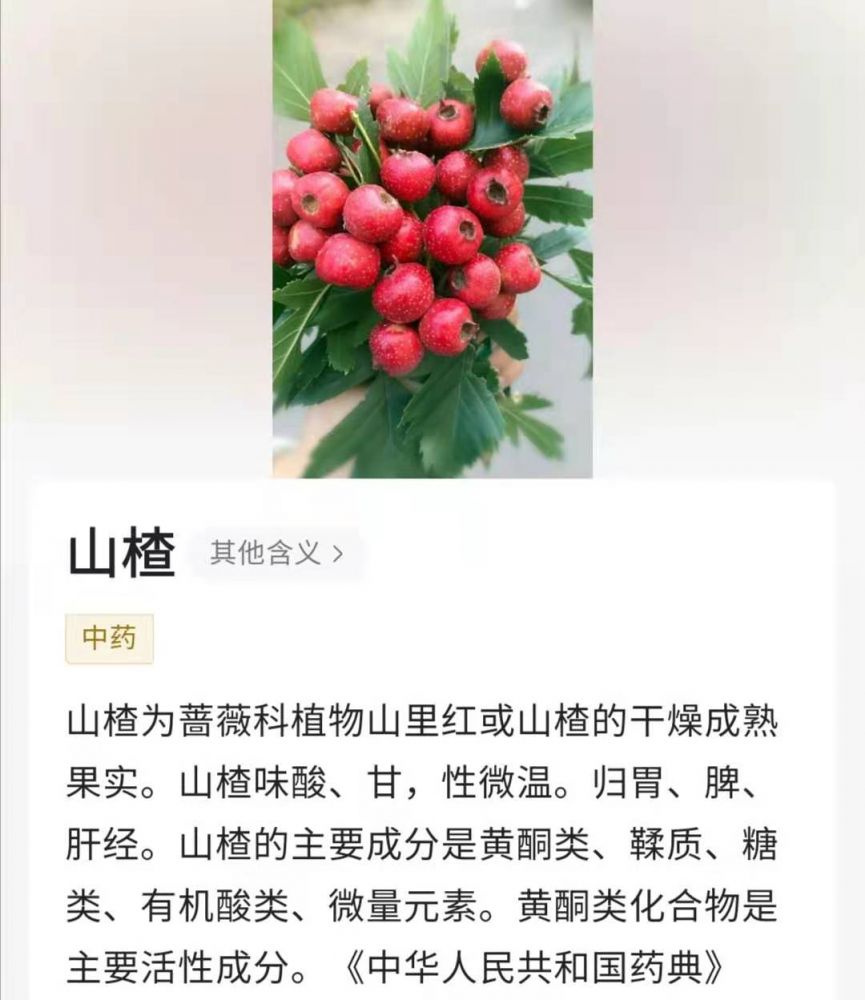Tap the 中药 category tag
The width and height of the screenshot is (865, 1000).
click(x=109, y=638)
